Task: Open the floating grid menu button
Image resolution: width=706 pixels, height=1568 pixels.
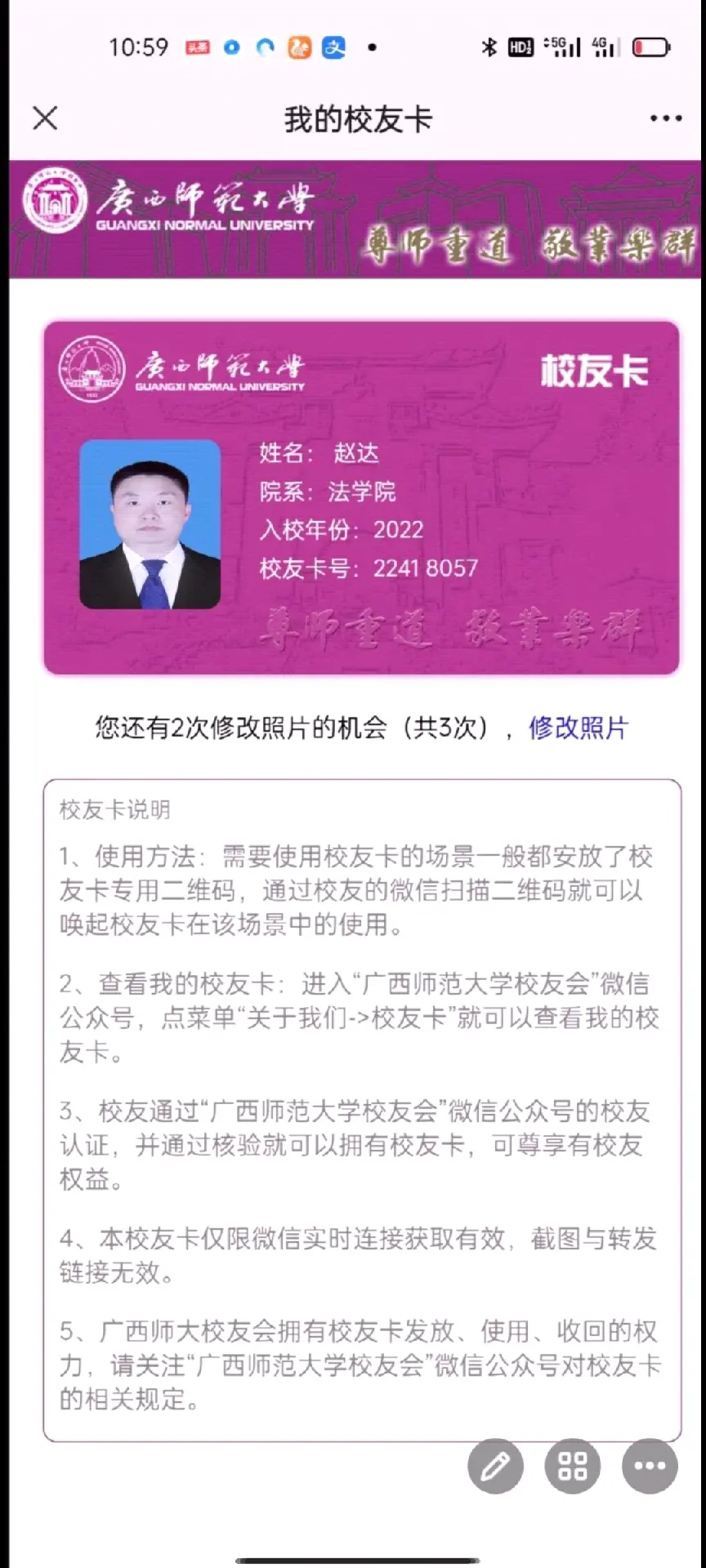Action: click(x=572, y=1466)
